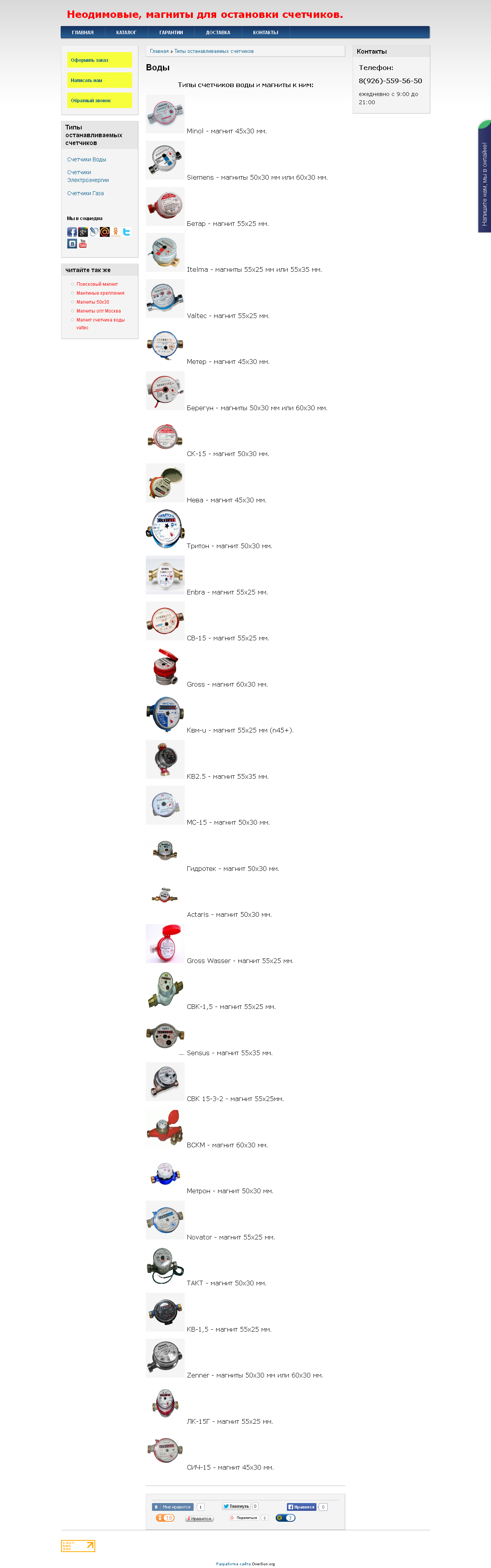Request a callback with Обратный звонок
The width and height of the screenshot is (491, 1568).
100,100
